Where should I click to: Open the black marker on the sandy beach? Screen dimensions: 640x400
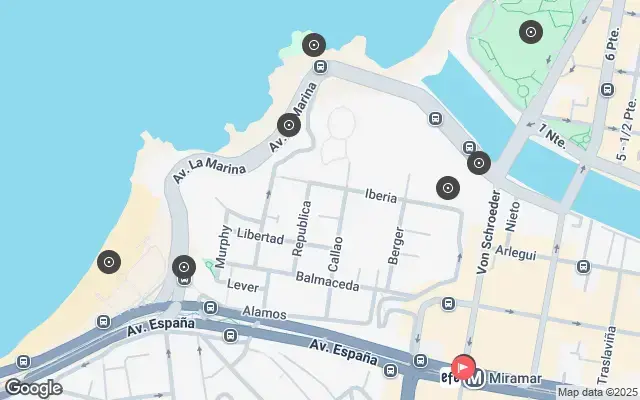pos(110,263)
